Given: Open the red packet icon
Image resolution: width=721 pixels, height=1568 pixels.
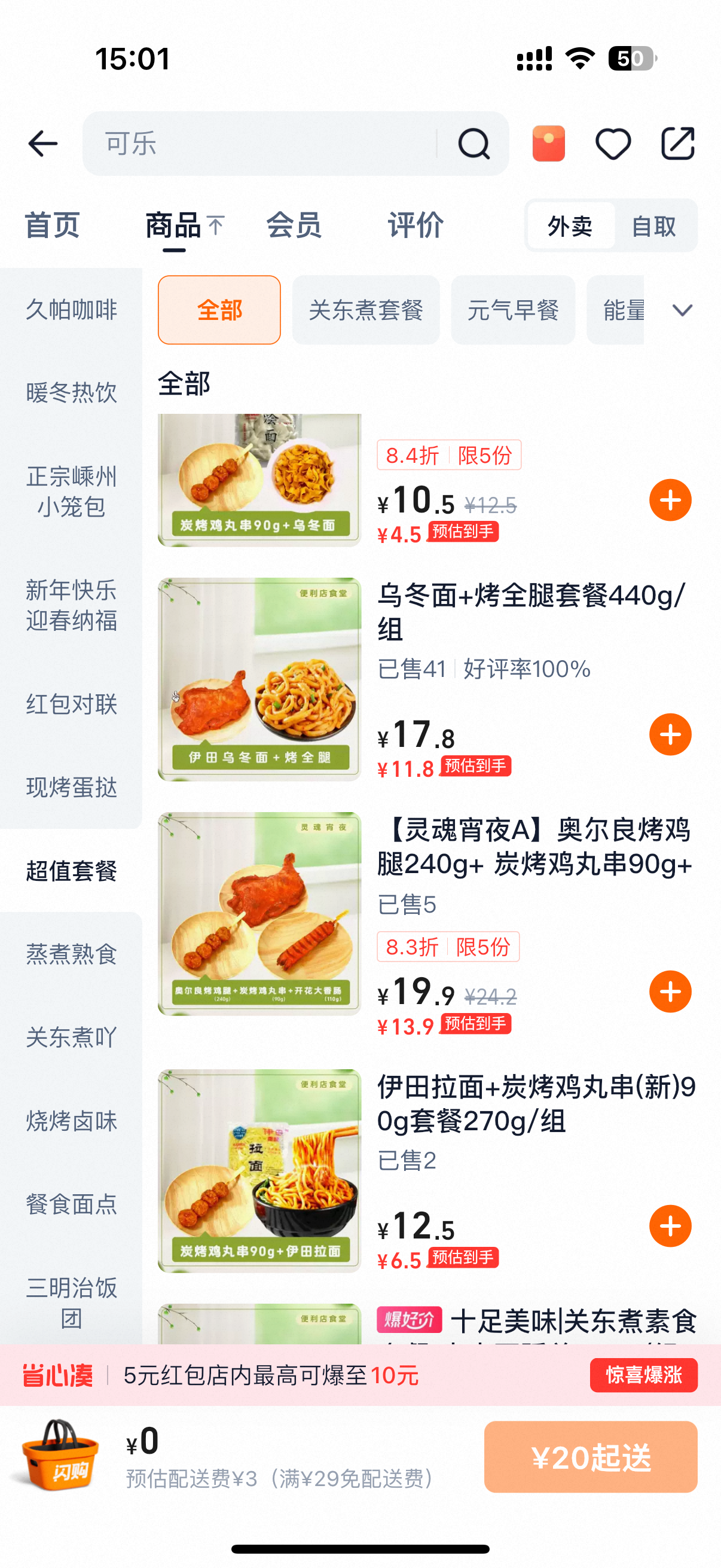Looking at the screenshot, I should 548,144.
